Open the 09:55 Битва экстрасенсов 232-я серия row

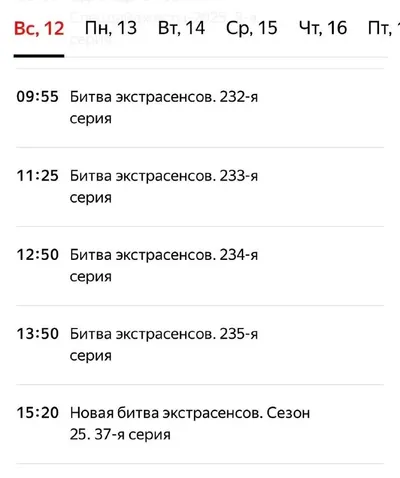(x=200, y=108)
